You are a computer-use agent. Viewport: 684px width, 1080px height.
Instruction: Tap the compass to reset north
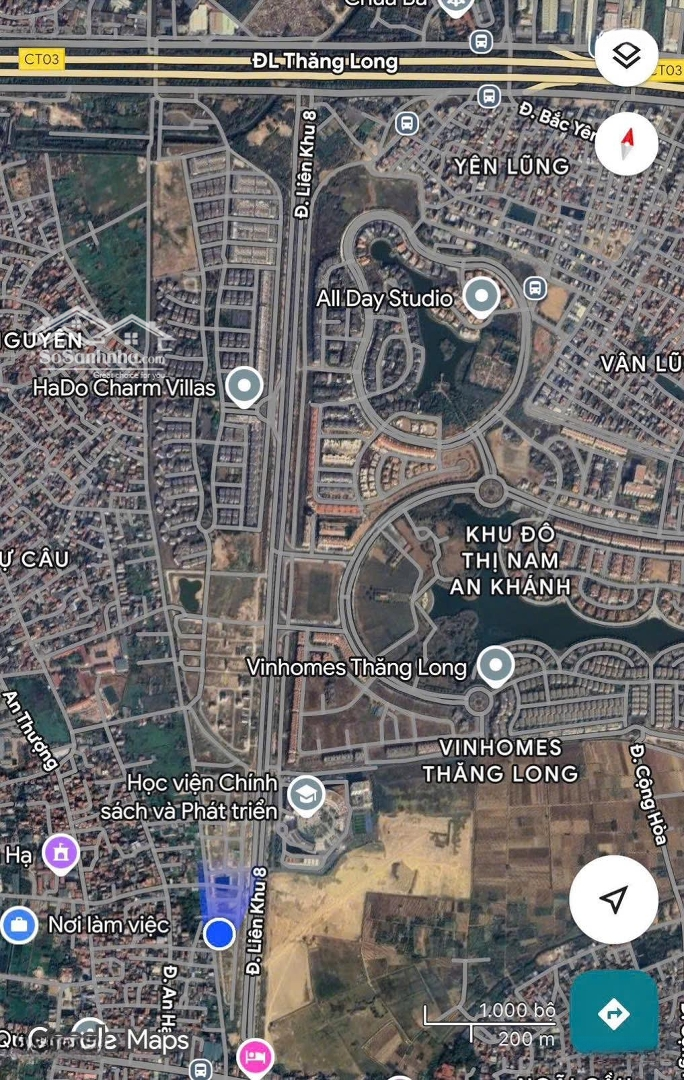(627, 143)
